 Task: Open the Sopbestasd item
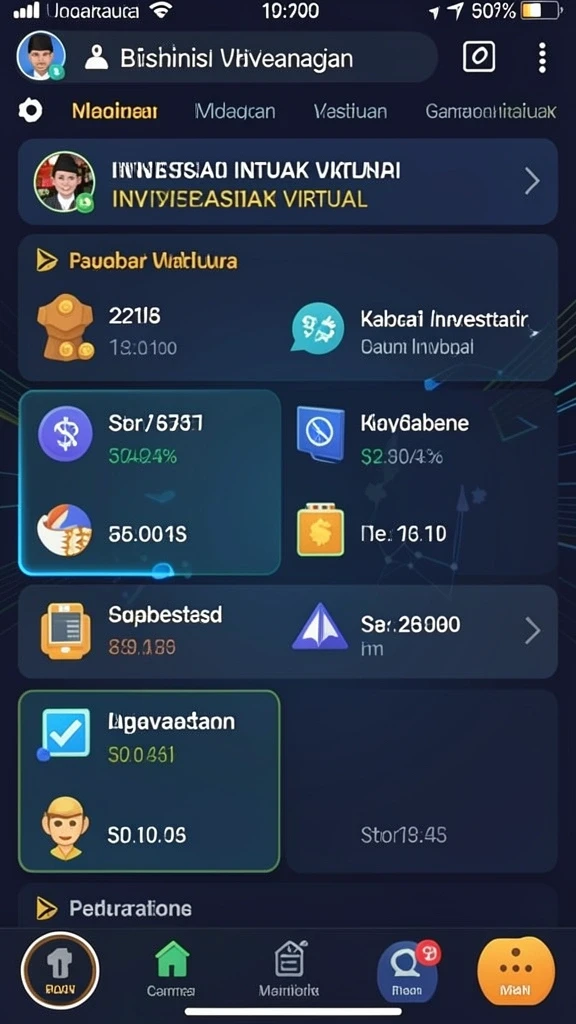click(150, 631)
